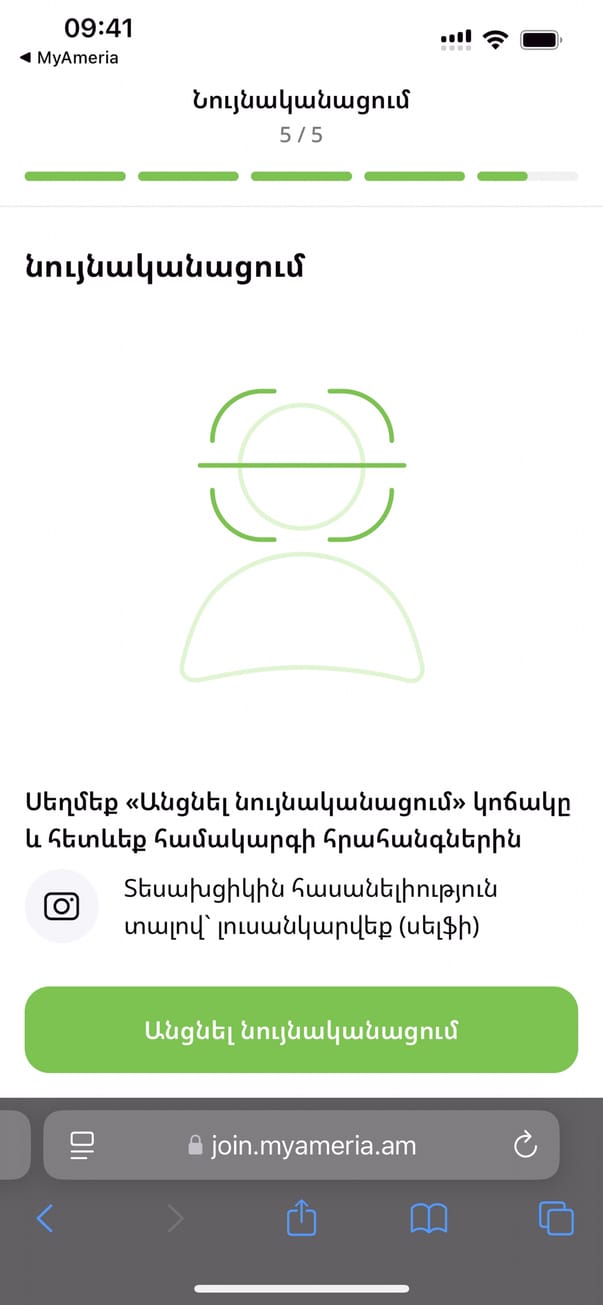Tap the green «Անցնել նույնականացում» button

point(301,1030)
